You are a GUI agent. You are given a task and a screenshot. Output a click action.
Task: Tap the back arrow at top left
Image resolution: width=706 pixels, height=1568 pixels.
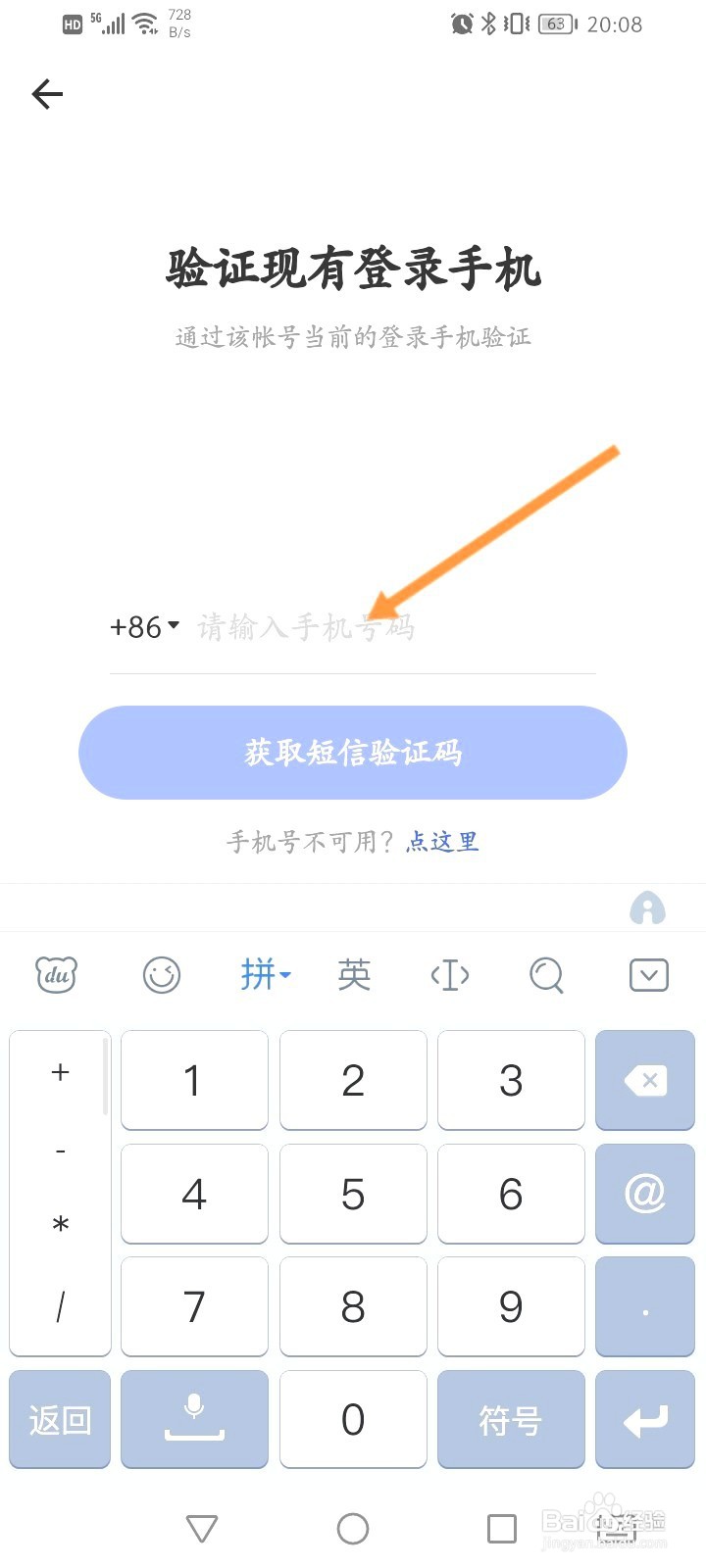(x=46, y=94)
